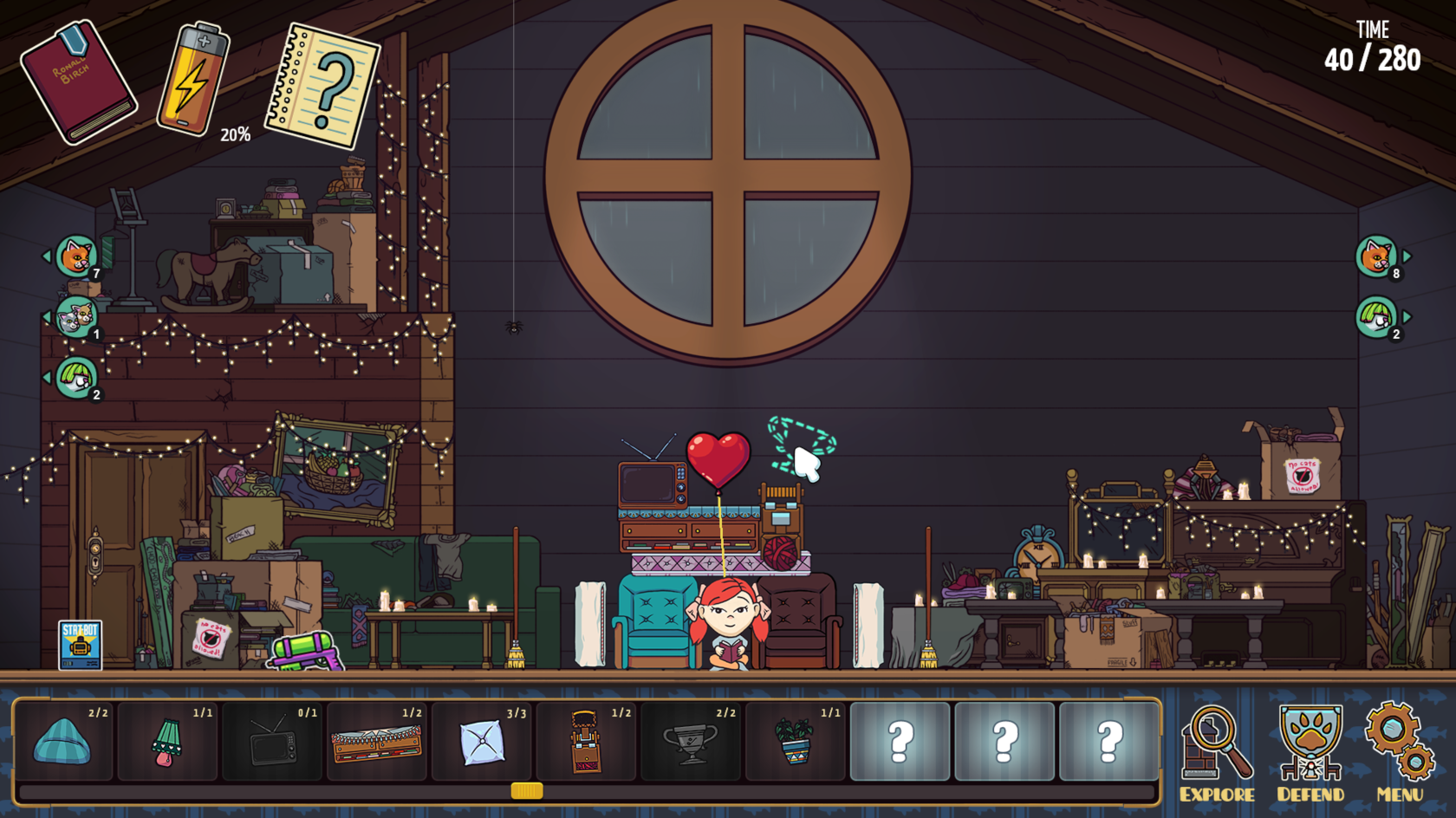This screenshot has width=1456, height=818.
Task: Select the green lamp inventory slot
Action: (167, 742)
